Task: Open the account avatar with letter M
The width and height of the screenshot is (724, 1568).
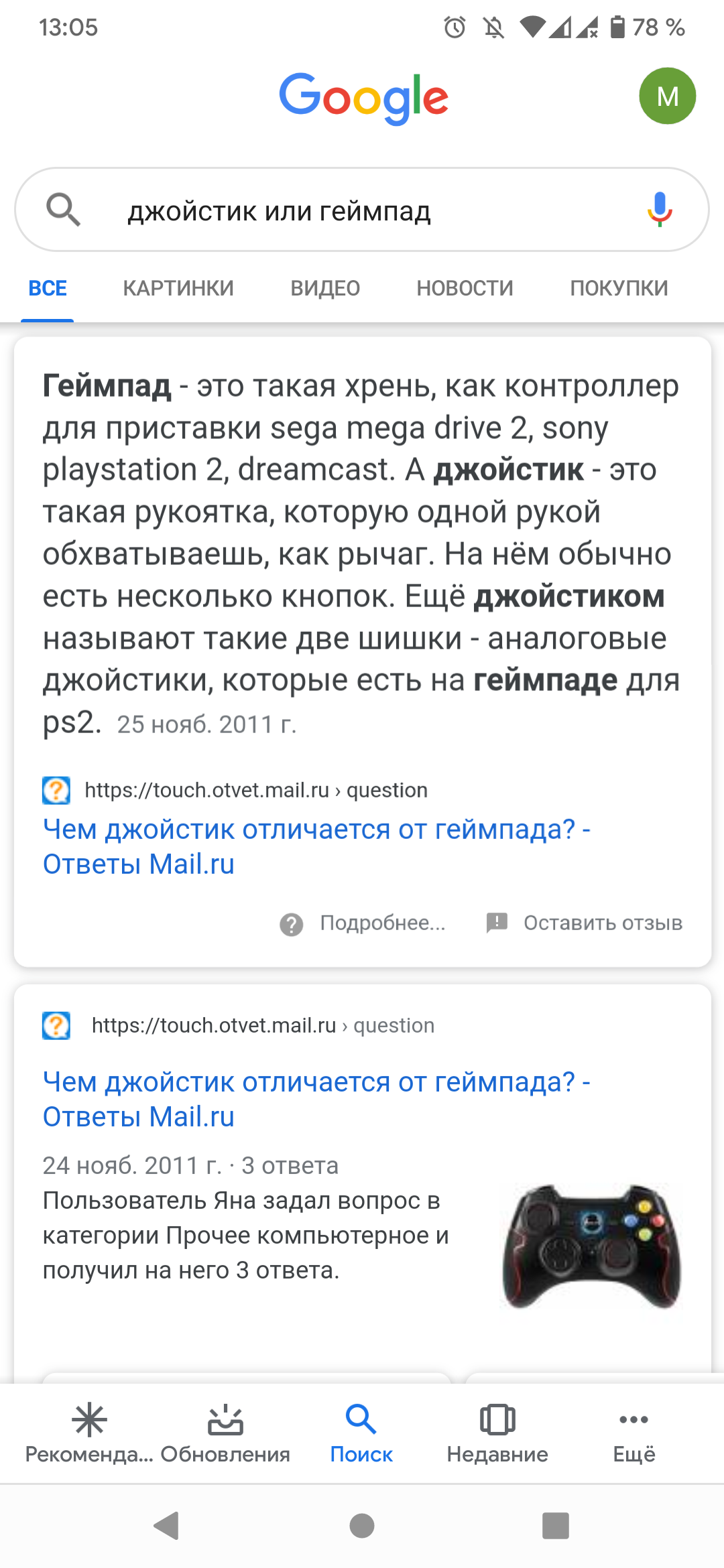Action: 667,96
